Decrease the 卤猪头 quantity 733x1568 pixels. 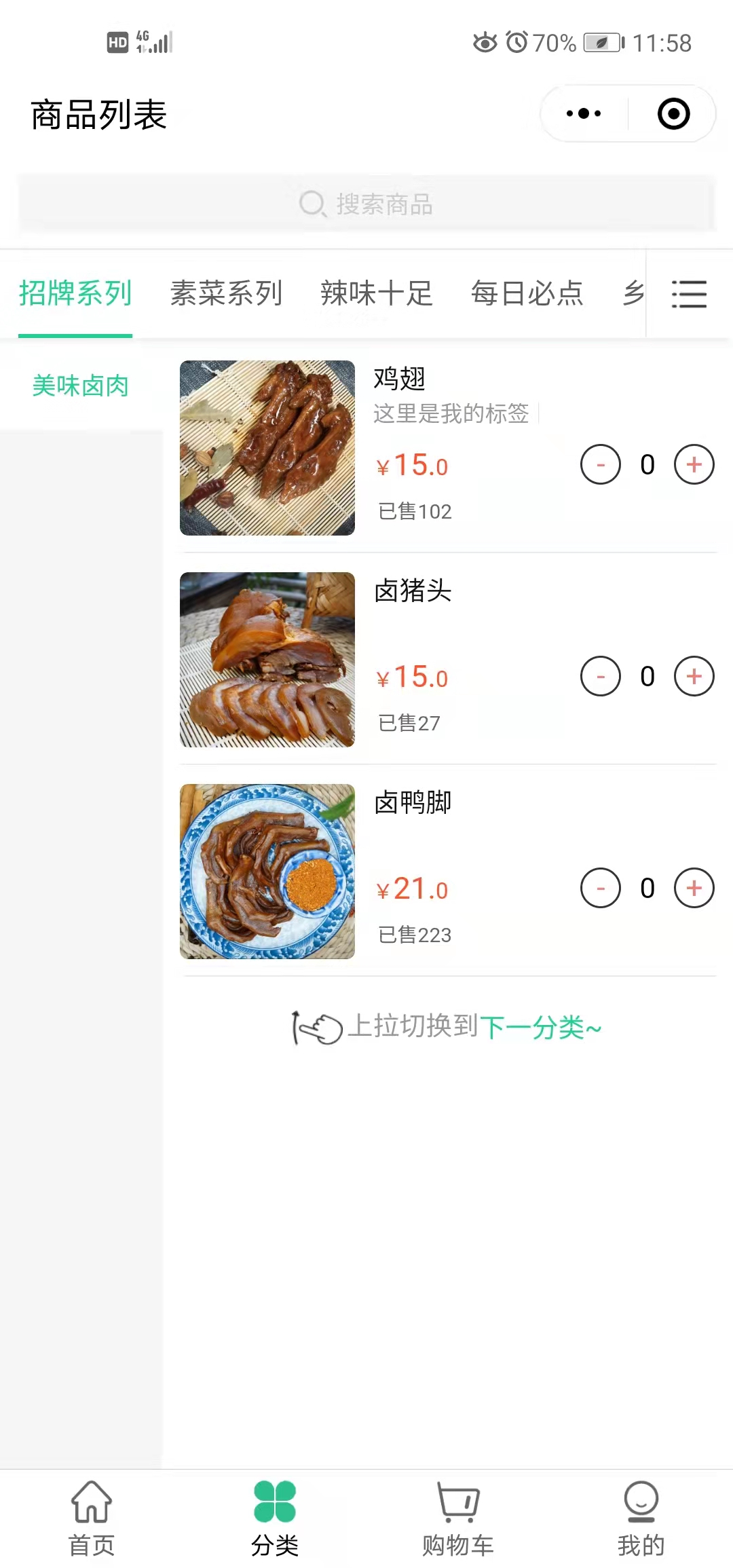coord(601,677)
